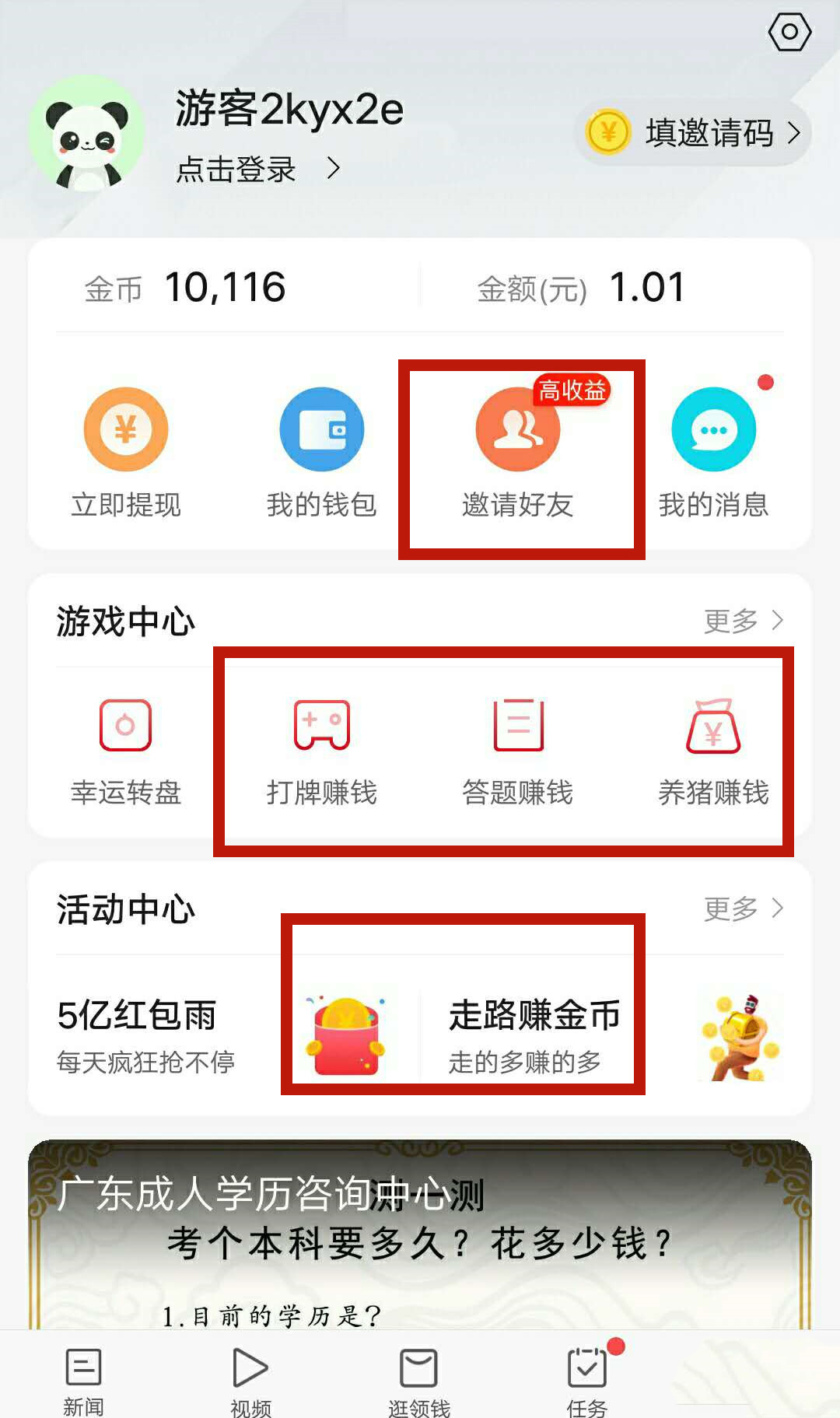Open the settings gear at top right

790,33
